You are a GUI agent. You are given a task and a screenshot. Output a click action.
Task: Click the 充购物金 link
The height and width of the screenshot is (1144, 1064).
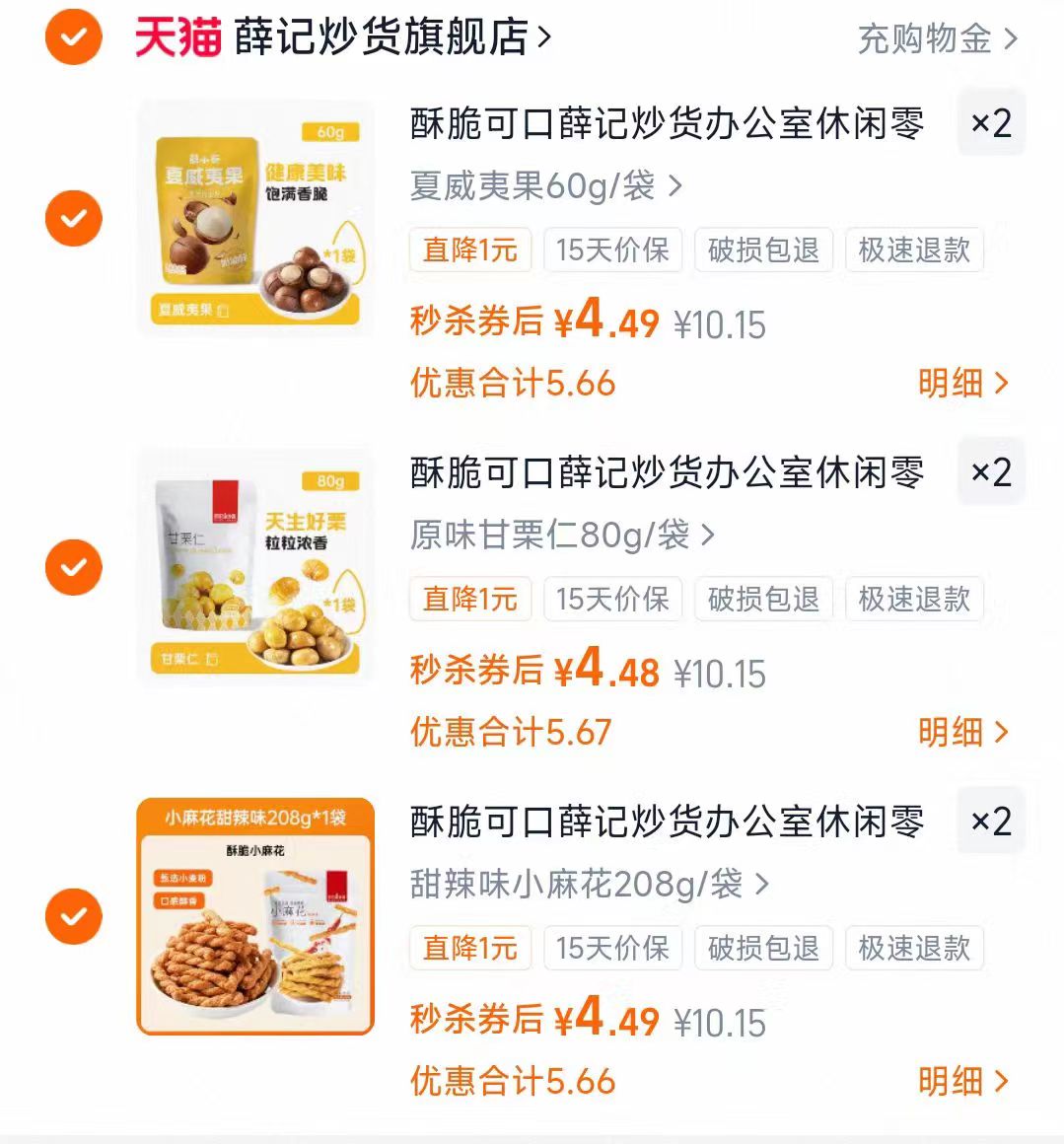[927, 39]
